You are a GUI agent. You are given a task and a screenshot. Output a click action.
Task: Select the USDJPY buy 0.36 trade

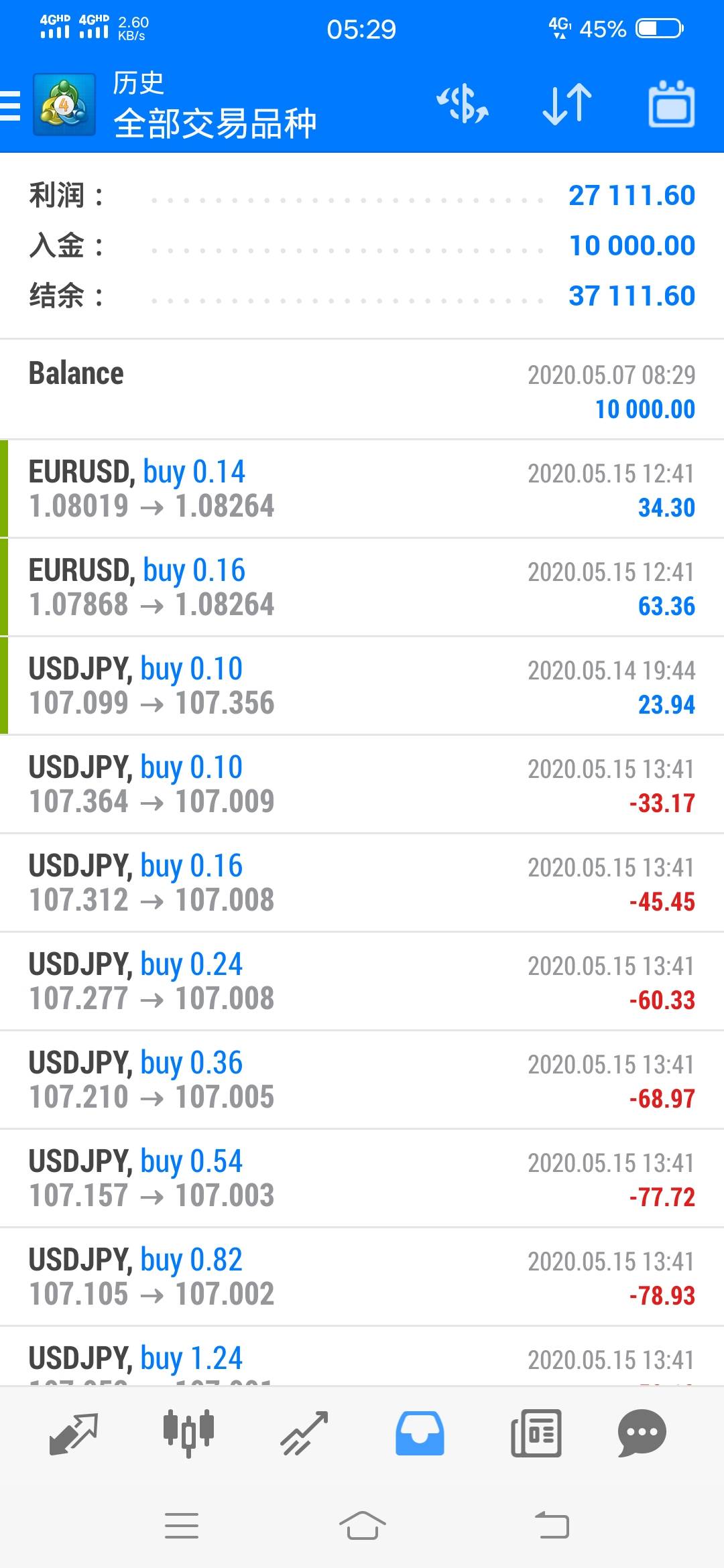click(x=362, y=1080)
